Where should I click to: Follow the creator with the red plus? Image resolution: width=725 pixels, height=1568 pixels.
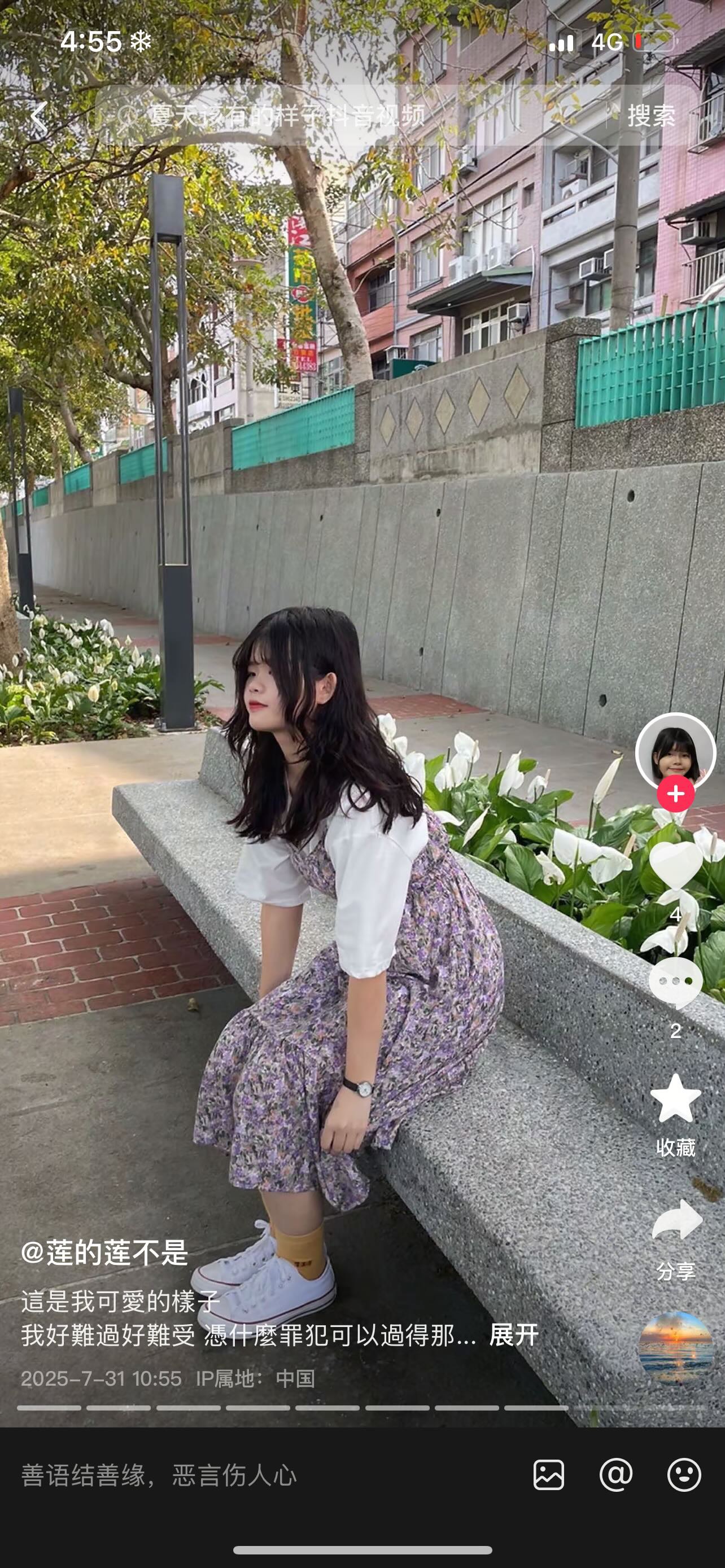(x=675, y=794)
